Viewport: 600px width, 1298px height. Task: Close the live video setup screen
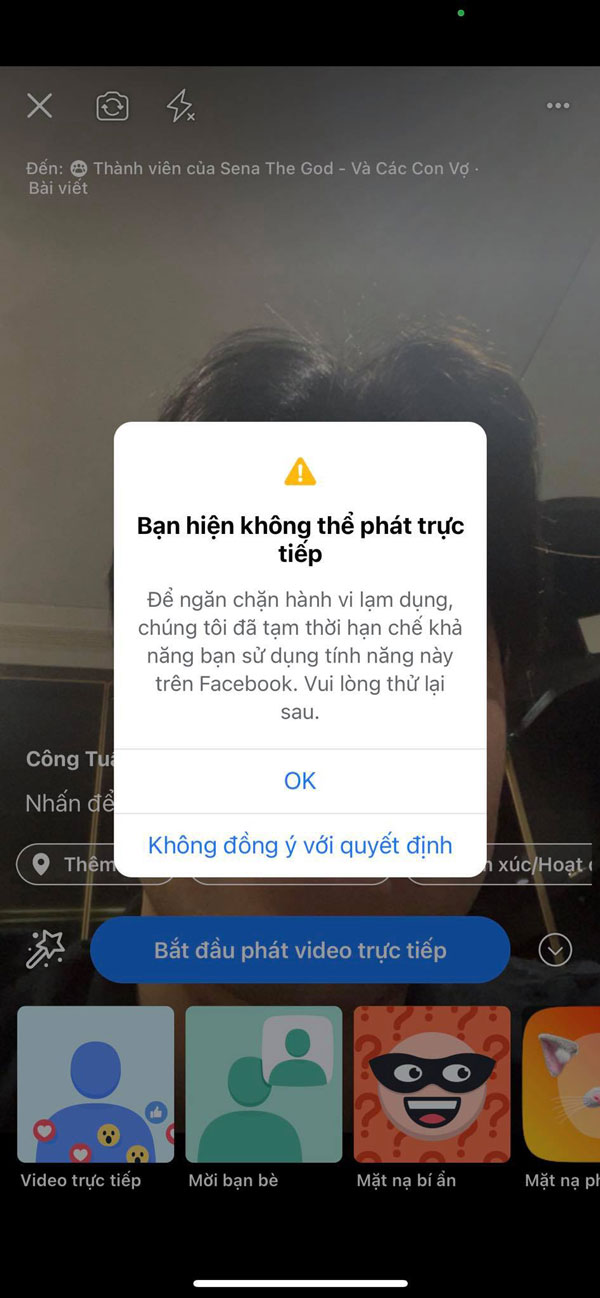(x=39, y=105)
